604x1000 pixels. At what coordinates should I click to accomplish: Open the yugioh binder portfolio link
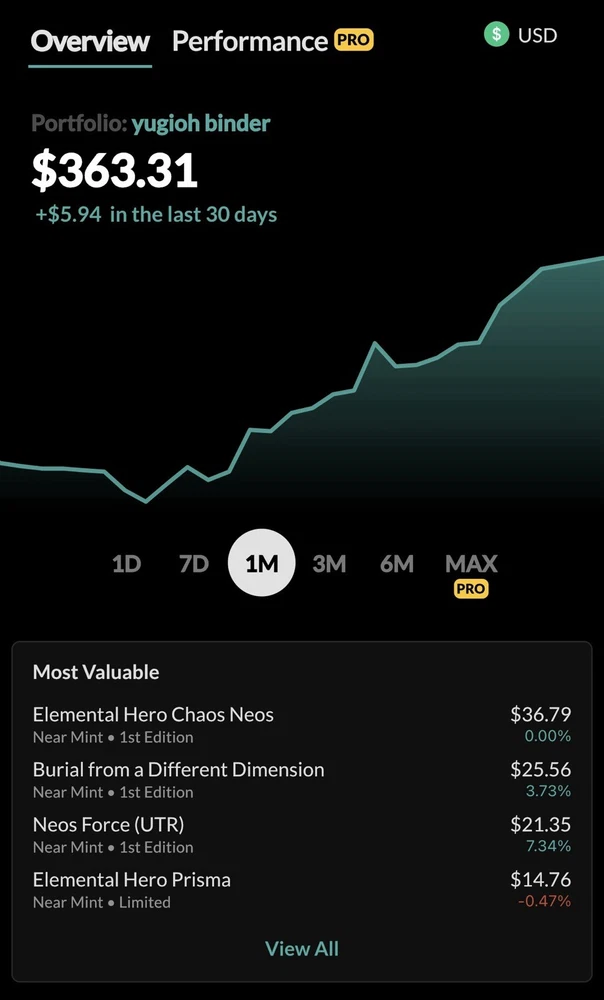201,123
